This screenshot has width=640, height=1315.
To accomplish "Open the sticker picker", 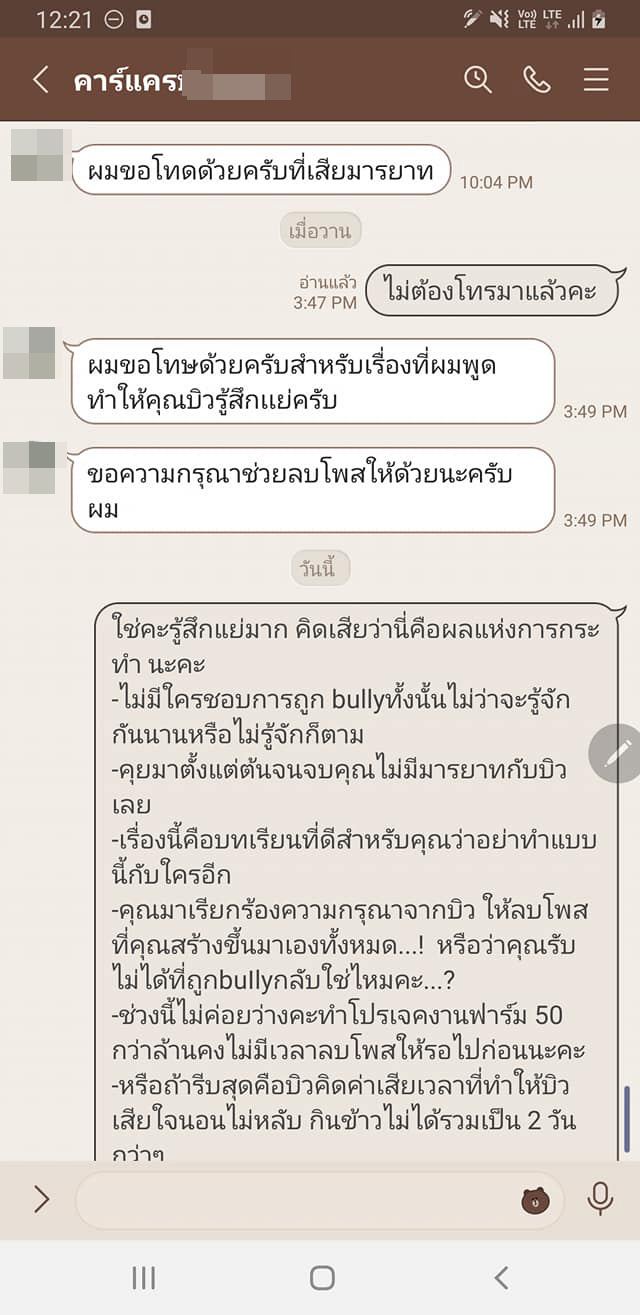I will (x=535, y=1201).
